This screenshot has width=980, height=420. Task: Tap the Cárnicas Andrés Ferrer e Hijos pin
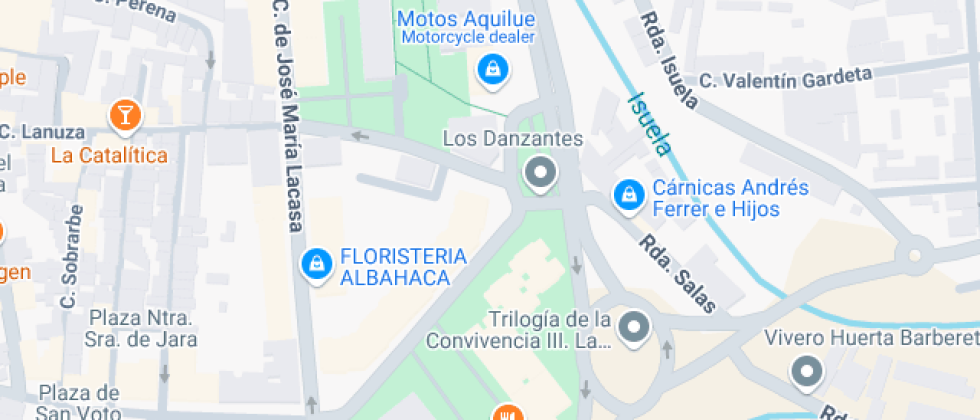tap(629, 196)
